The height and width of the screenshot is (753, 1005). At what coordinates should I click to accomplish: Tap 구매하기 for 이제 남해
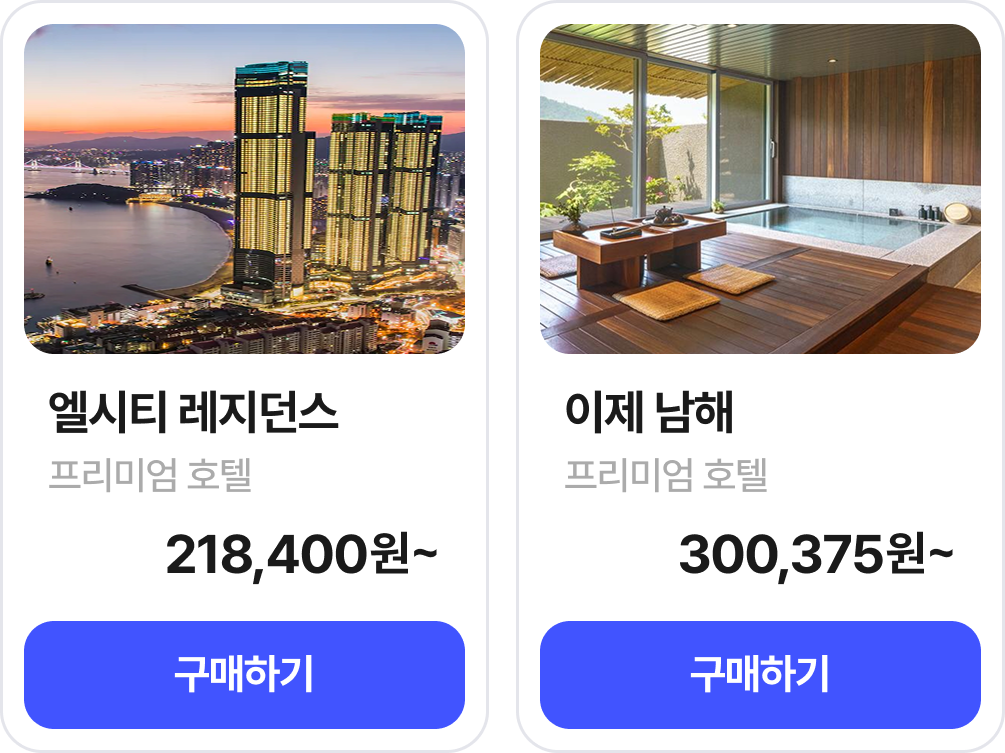click(760, 675)
